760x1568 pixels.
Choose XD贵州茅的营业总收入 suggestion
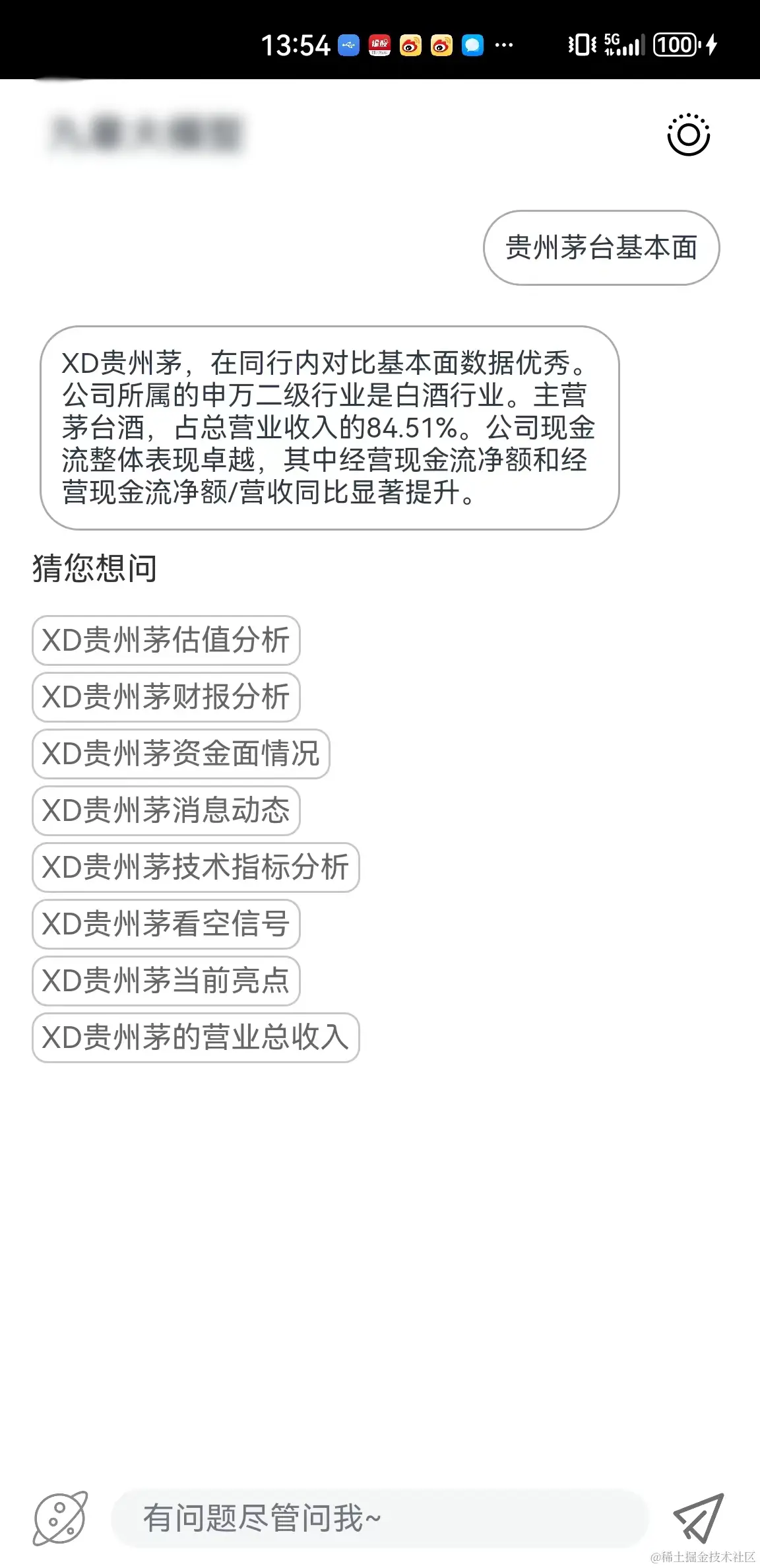point(195,1037)
